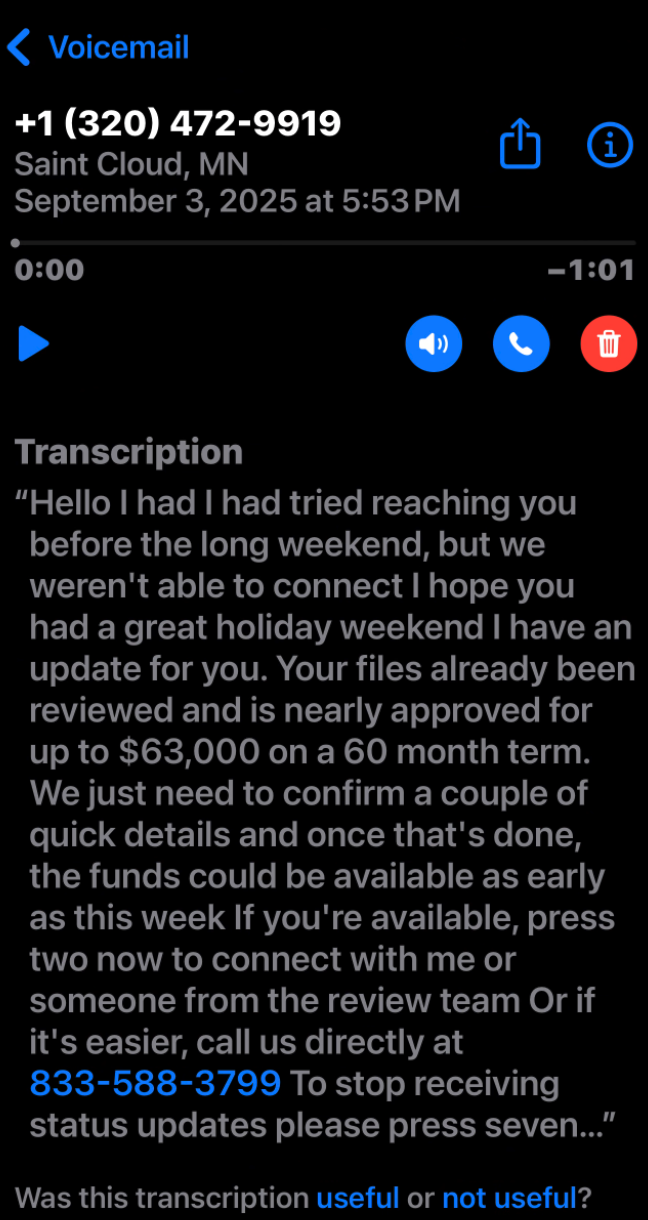
Task: Tap the 833-588-3799 phone number link
Action: [x=155, y=1082]
